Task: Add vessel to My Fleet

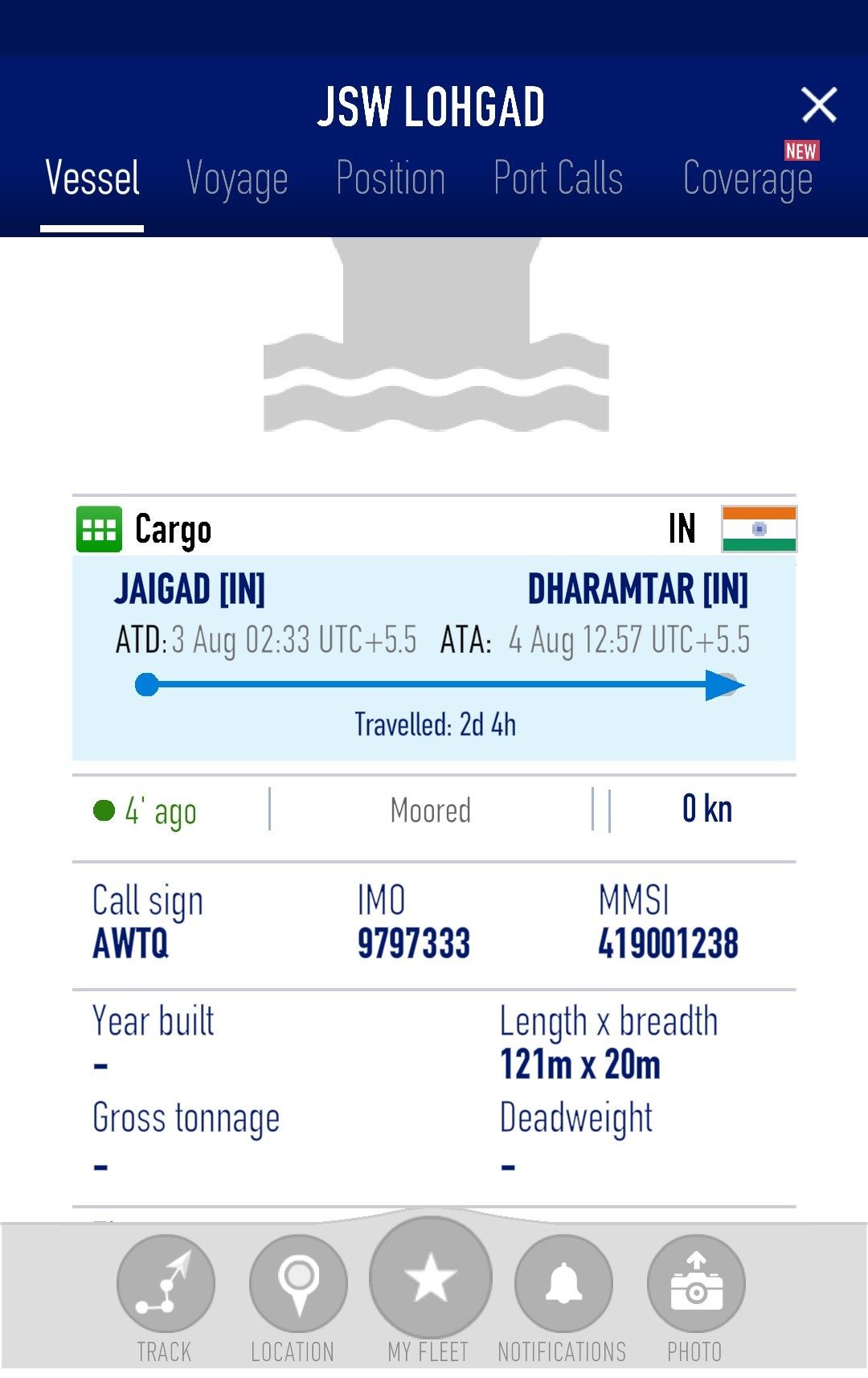Action: click(x=430, y=1278)
